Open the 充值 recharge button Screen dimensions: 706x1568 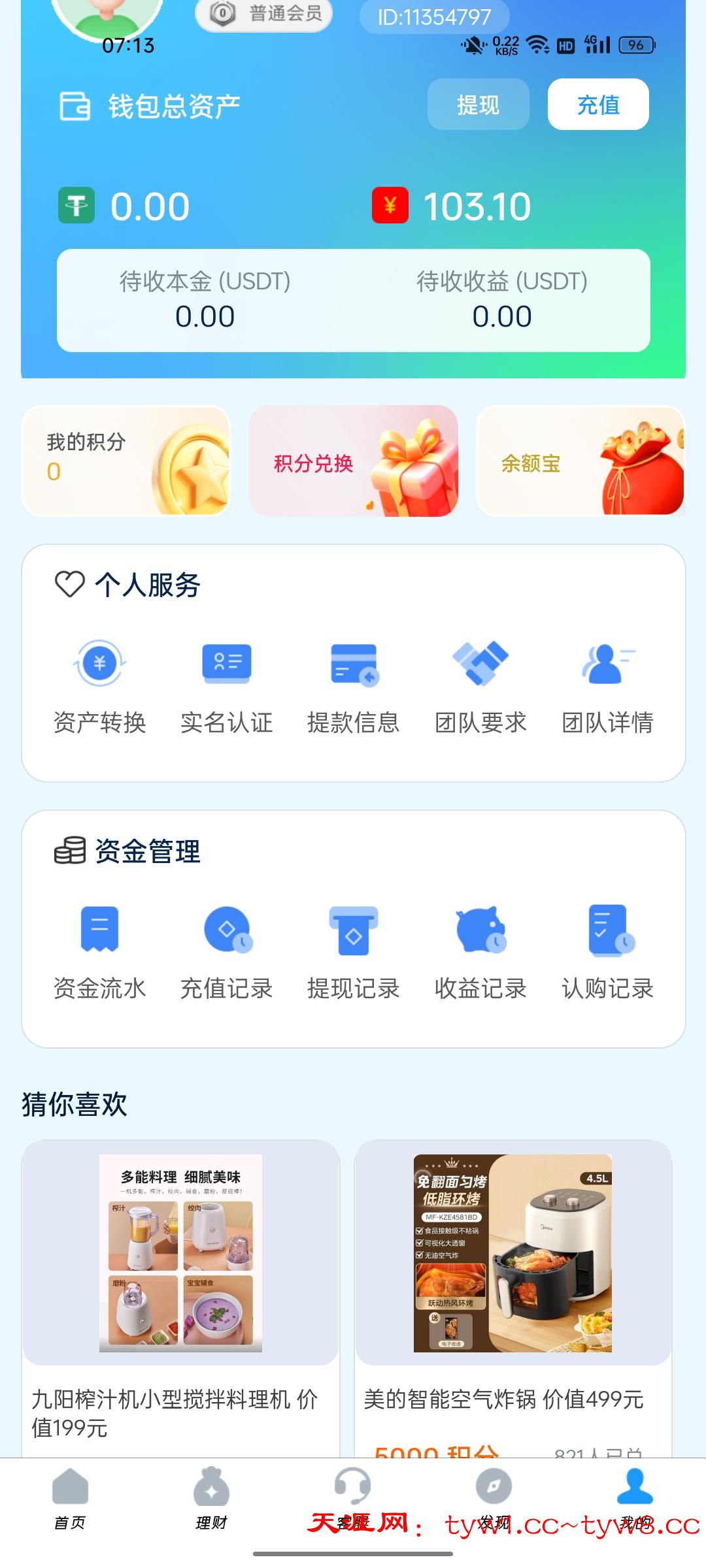click(x=597, y=105)
